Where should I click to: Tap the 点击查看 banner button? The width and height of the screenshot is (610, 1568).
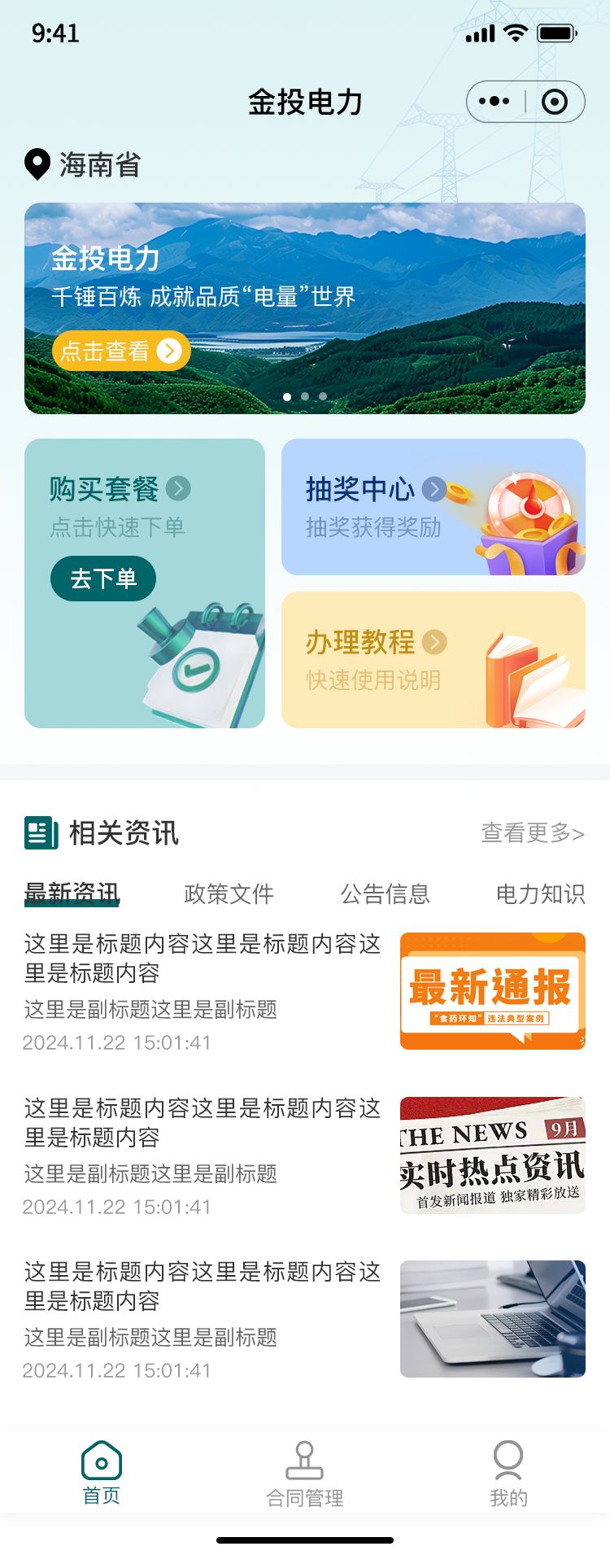point(120,351)
